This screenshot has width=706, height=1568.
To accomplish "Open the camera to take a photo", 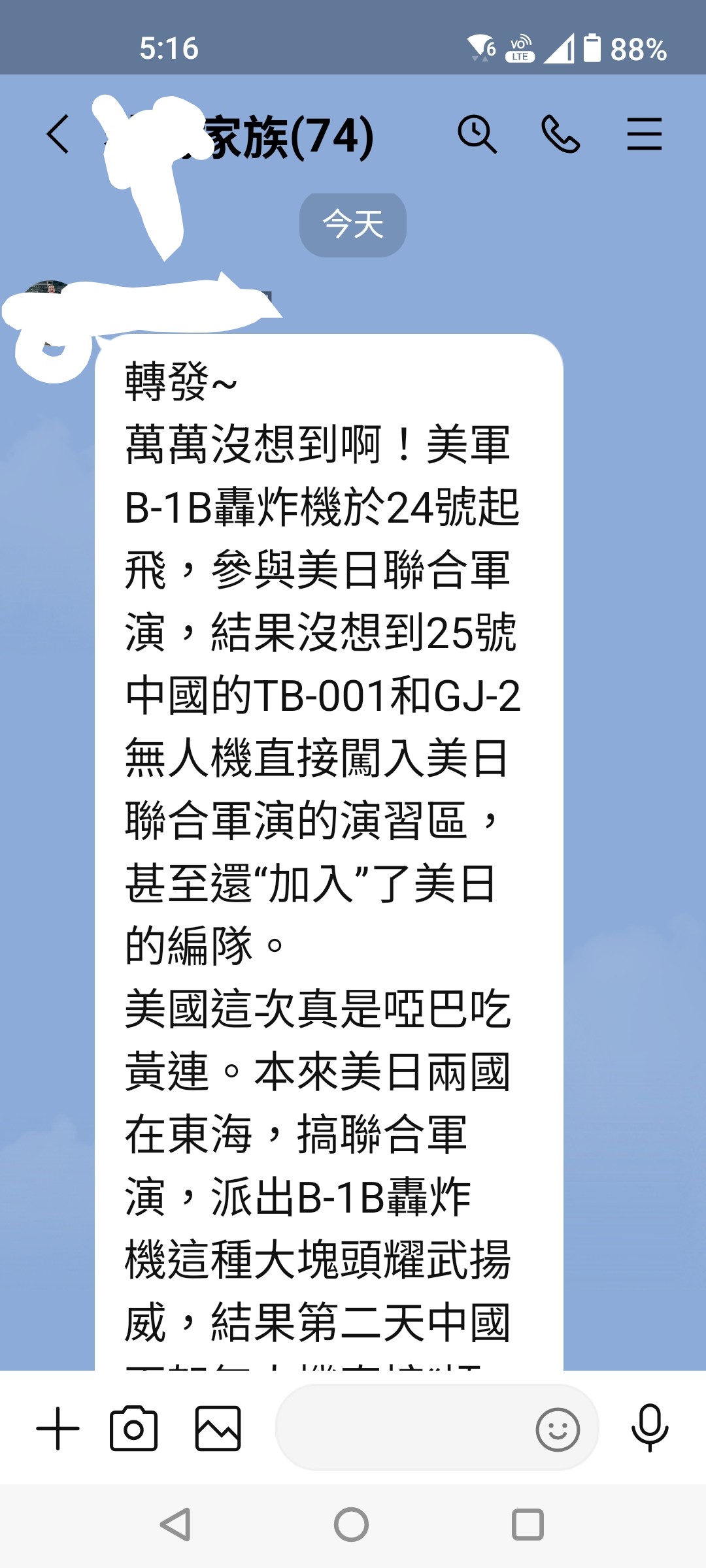I will click(x=134, y=1429).
